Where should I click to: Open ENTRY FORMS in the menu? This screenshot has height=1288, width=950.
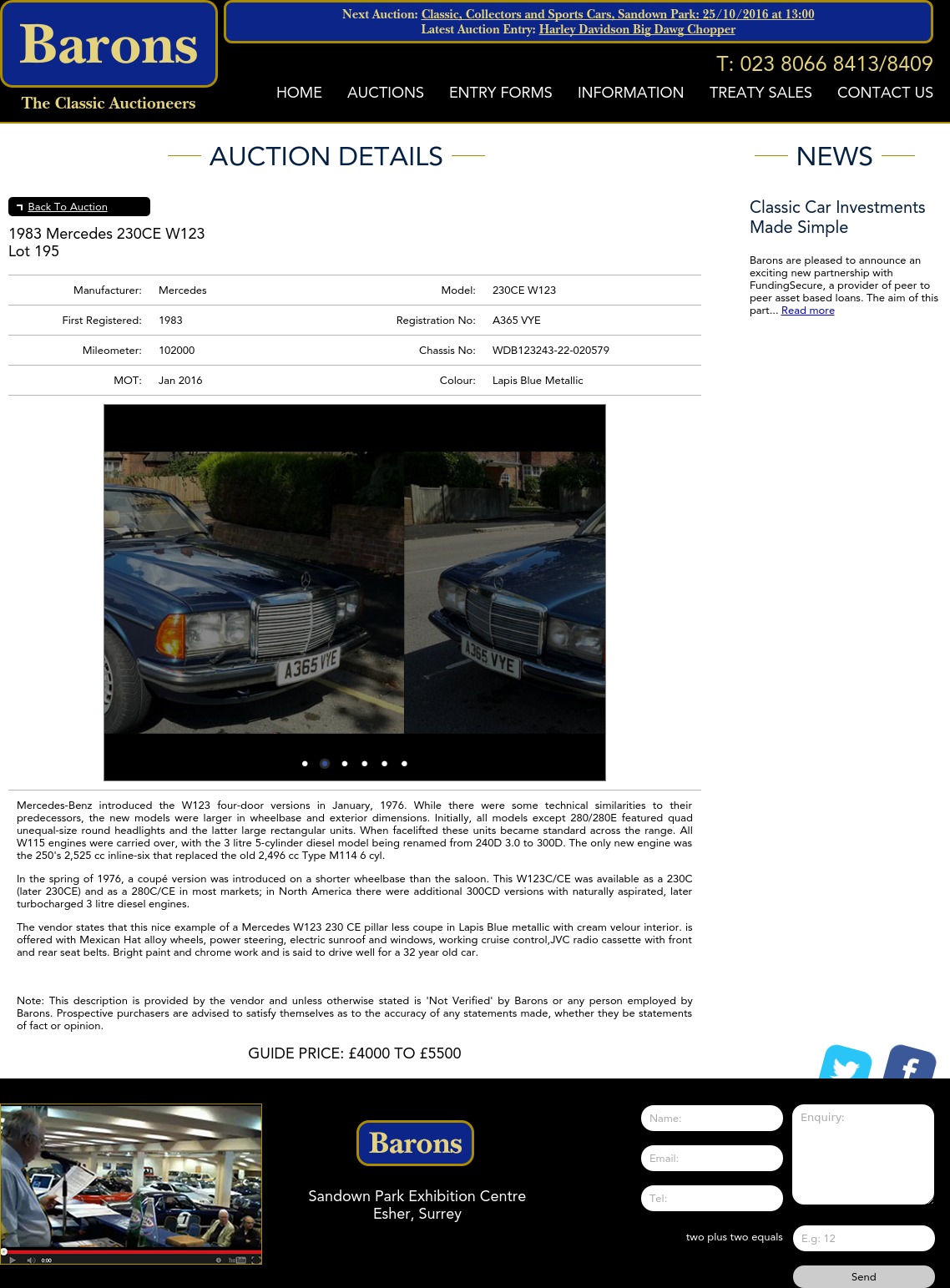point(500,93)
